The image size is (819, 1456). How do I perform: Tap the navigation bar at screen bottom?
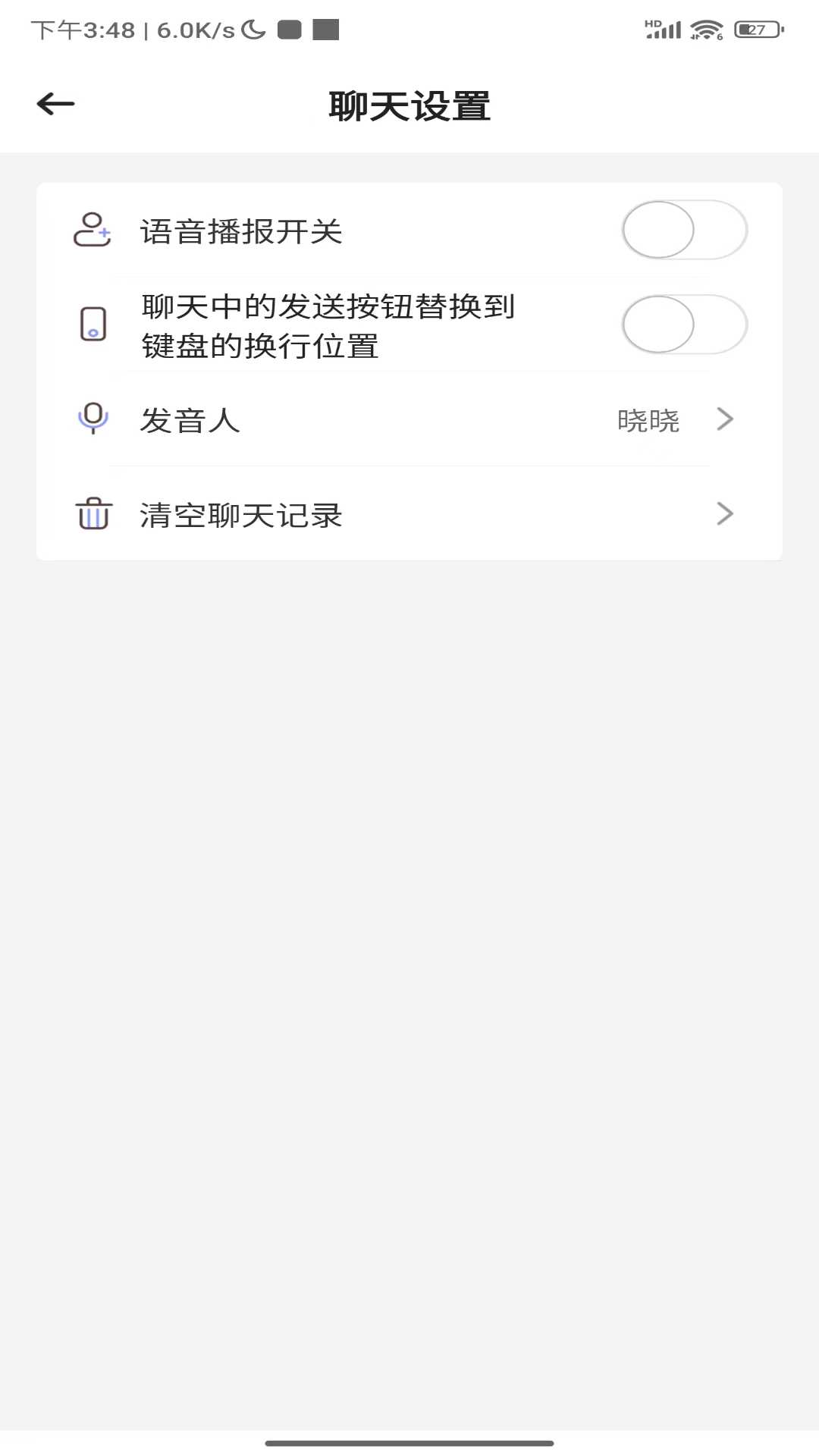point(409,1443)
